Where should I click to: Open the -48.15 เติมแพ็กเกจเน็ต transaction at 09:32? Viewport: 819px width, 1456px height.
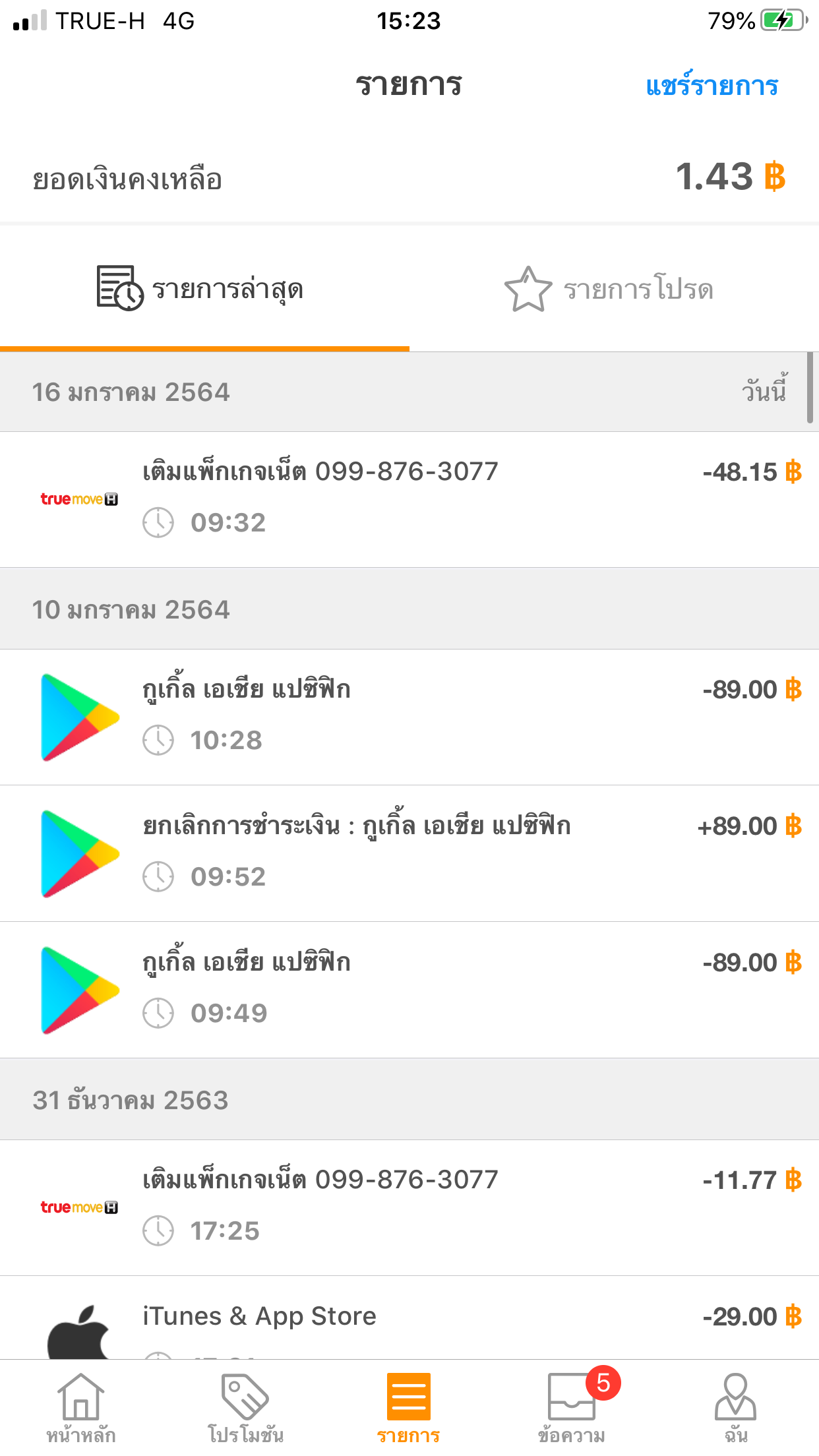[409, 499]
